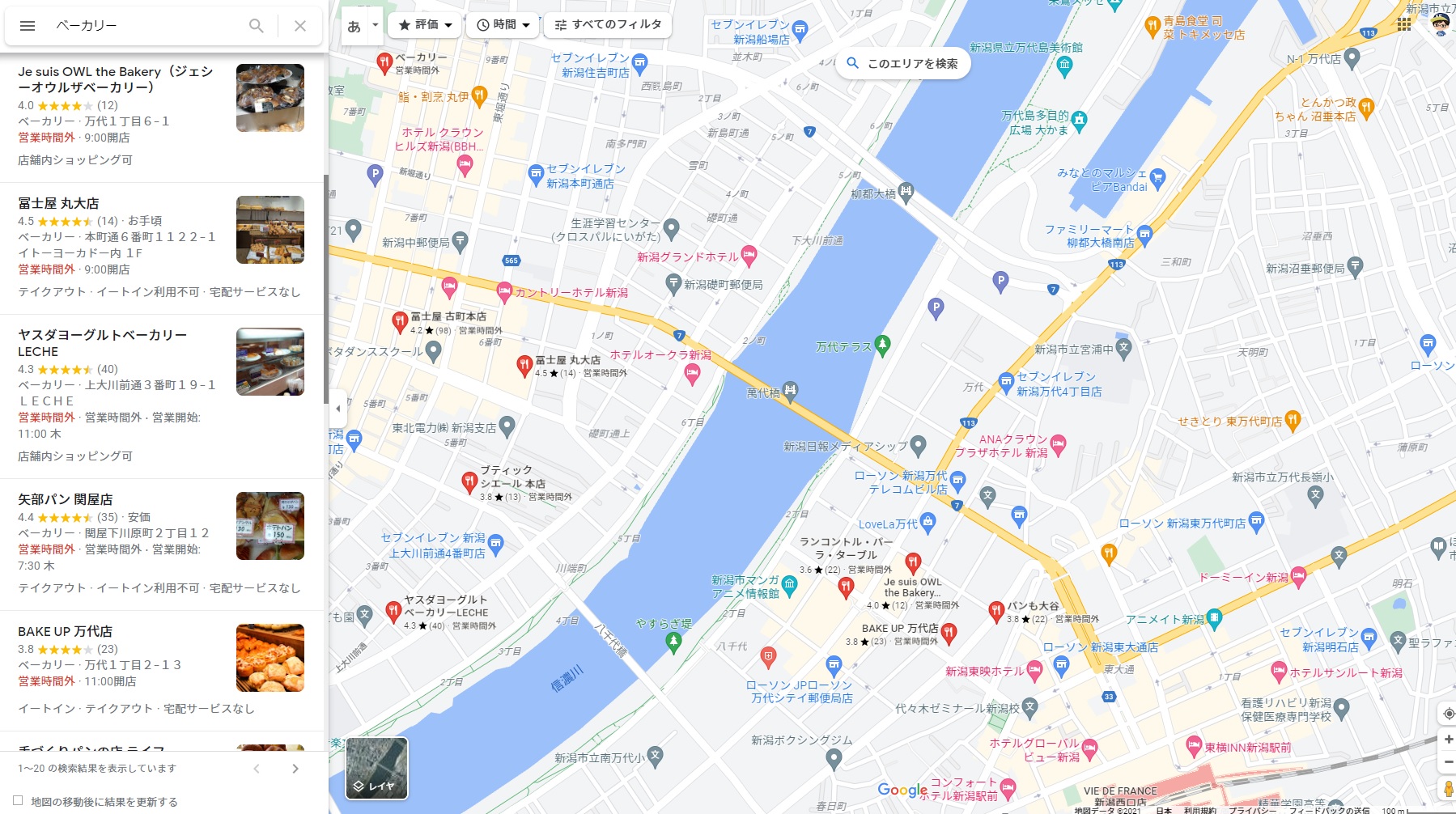1456x814 pixels.
Task: Open the hamburger menu button
Action: coord(28,26)
